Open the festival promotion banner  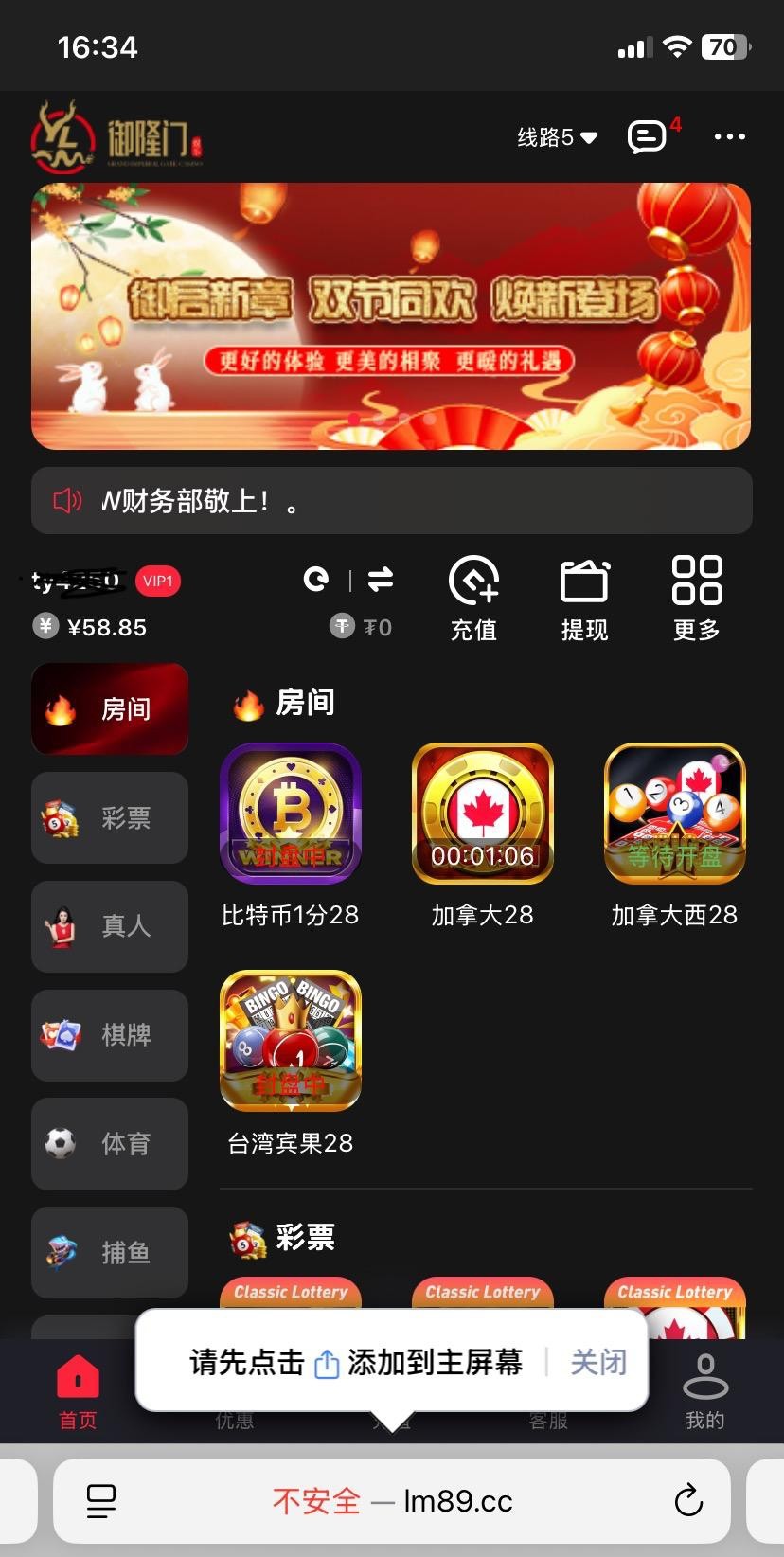click(x=391, y=315)
